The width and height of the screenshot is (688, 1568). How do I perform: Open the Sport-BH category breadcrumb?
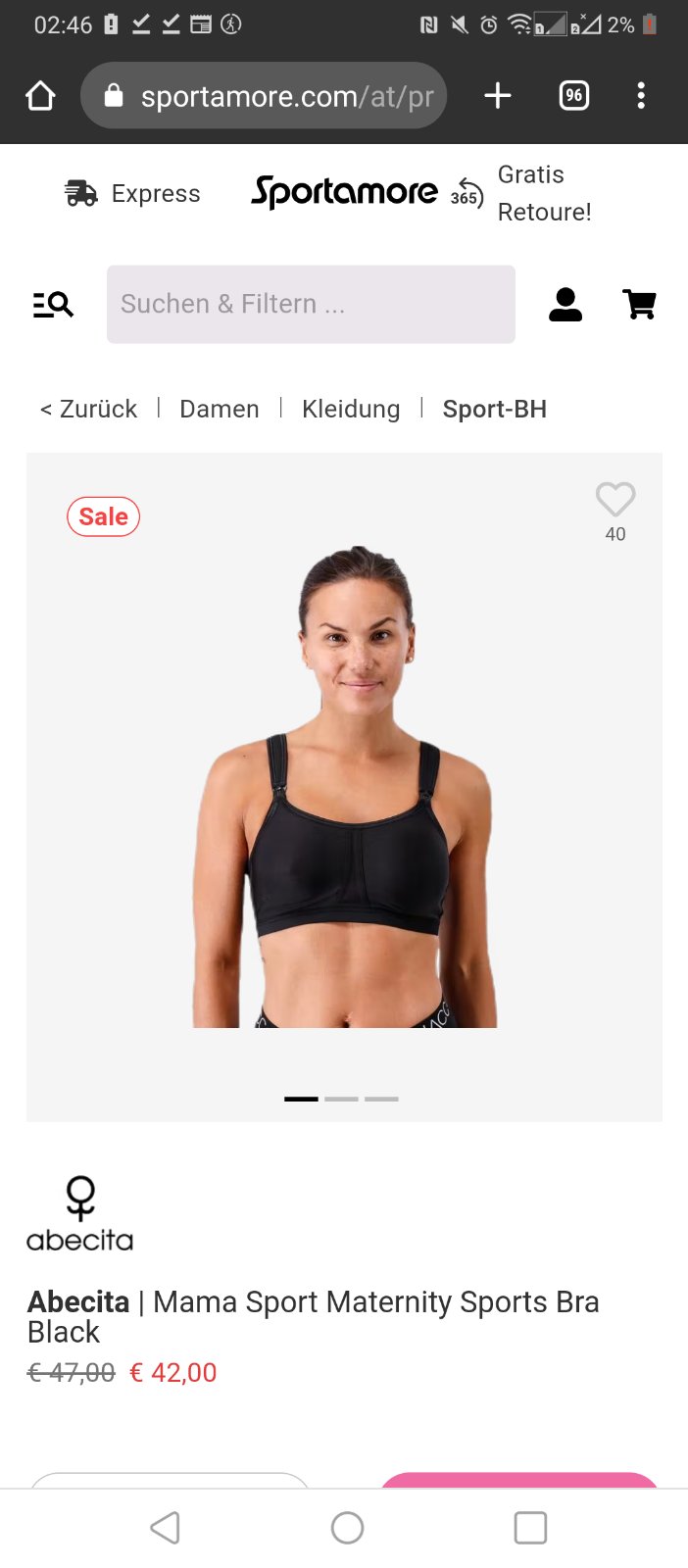(494, 409)
